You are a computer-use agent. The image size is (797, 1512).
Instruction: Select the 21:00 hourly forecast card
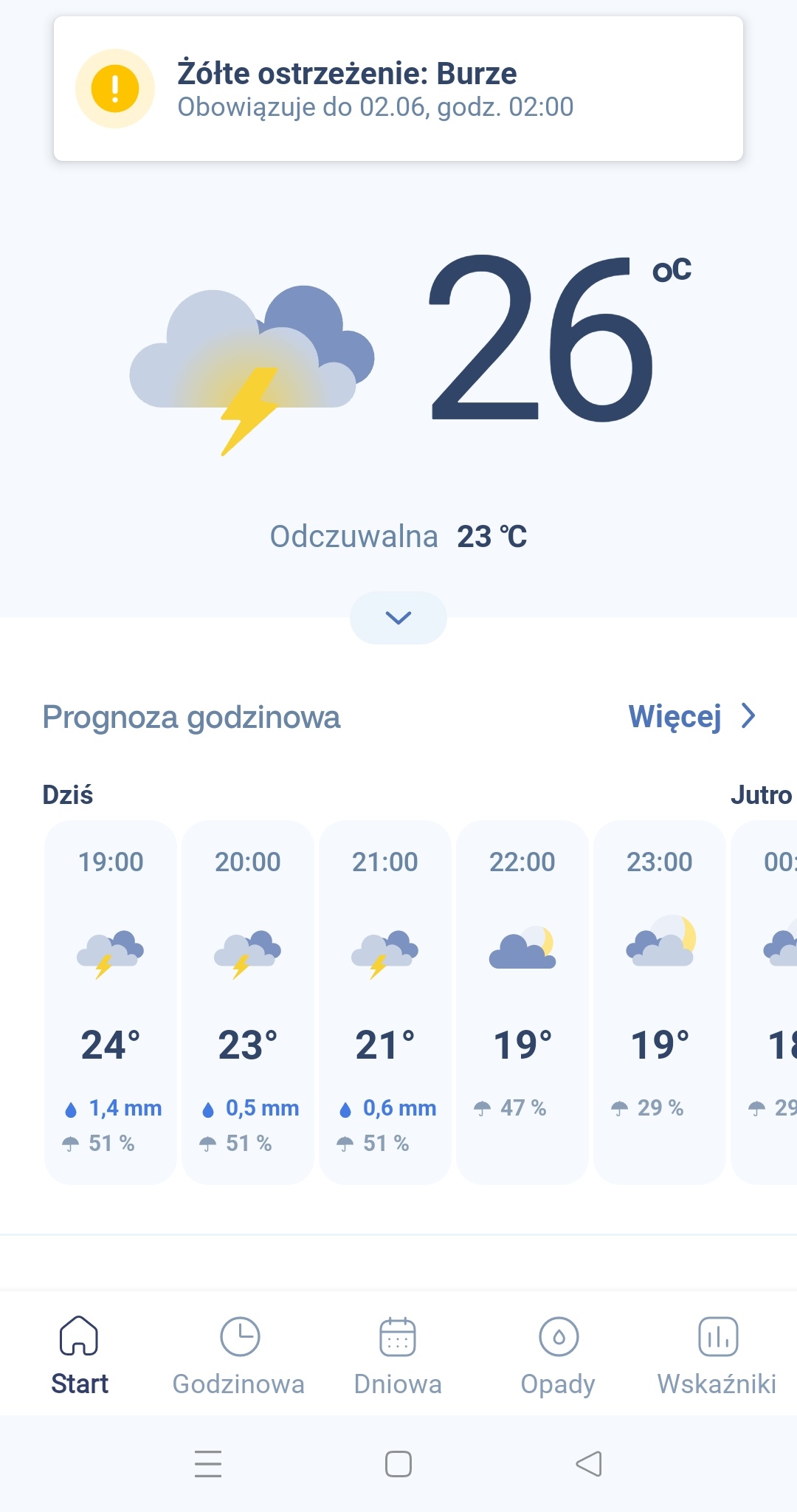385,1002
